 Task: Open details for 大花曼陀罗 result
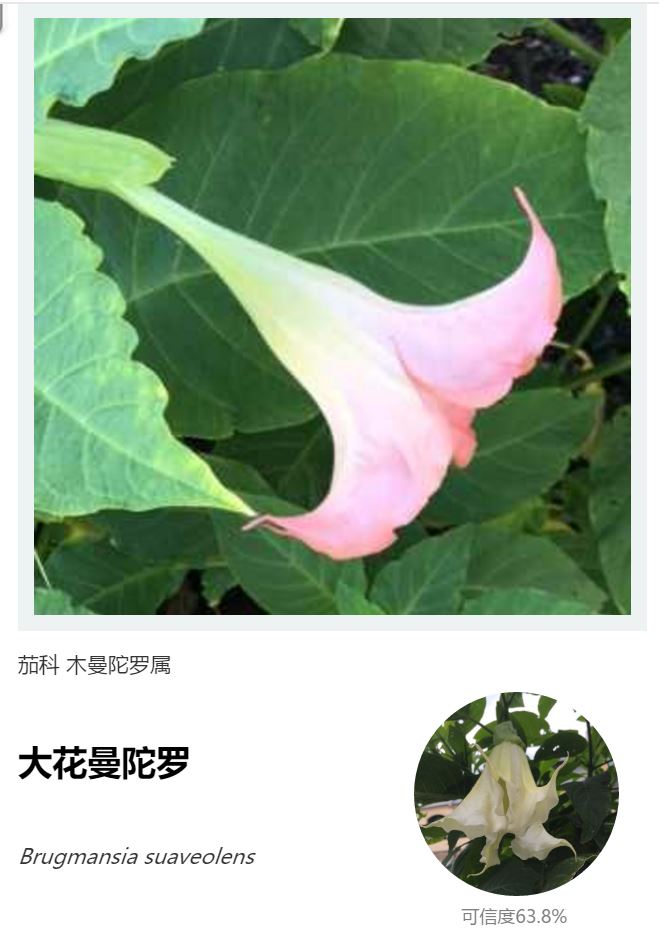[x=104, y=765]
